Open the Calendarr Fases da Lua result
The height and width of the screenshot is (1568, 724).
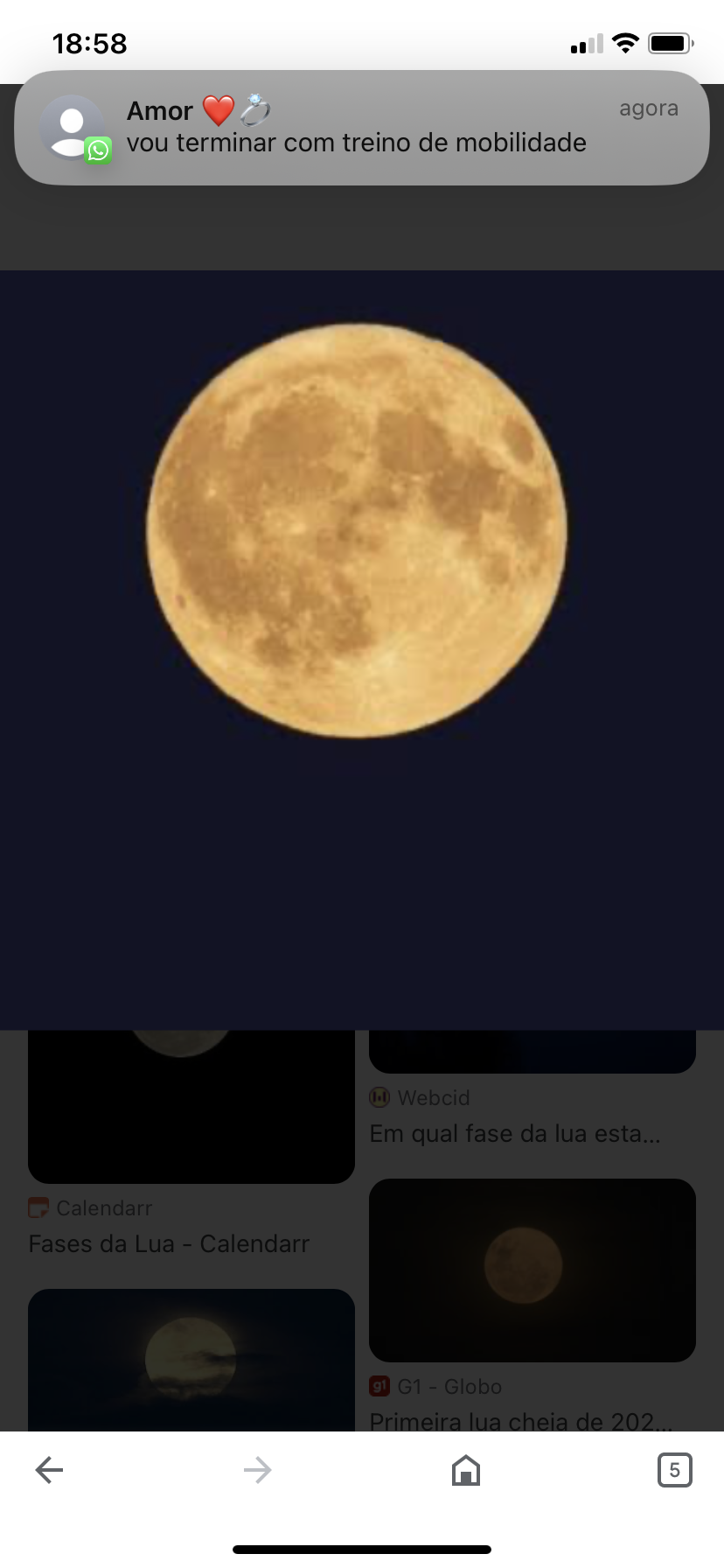(169, 1243)
